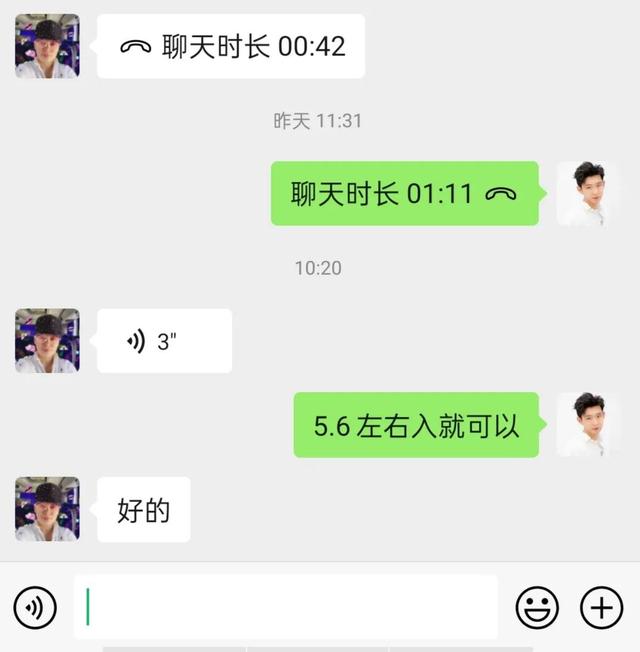Play the 3-second voice message

pos(164,341)
